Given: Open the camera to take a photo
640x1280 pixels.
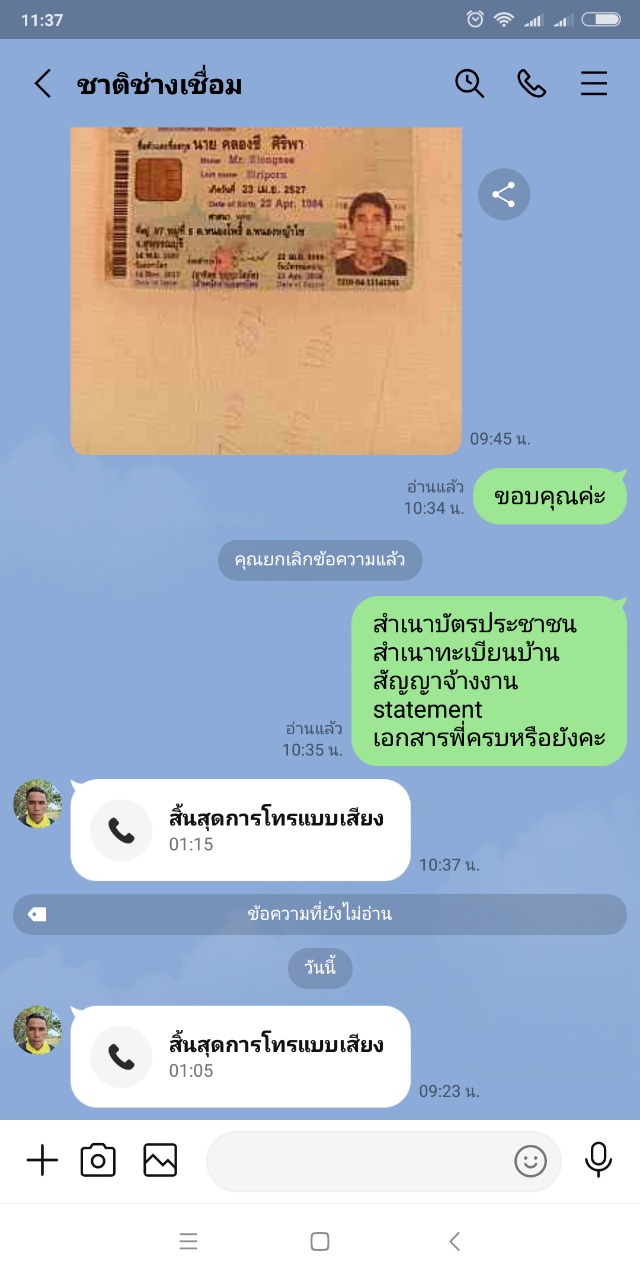Looking at the screenshot, I should point(98,1160).
